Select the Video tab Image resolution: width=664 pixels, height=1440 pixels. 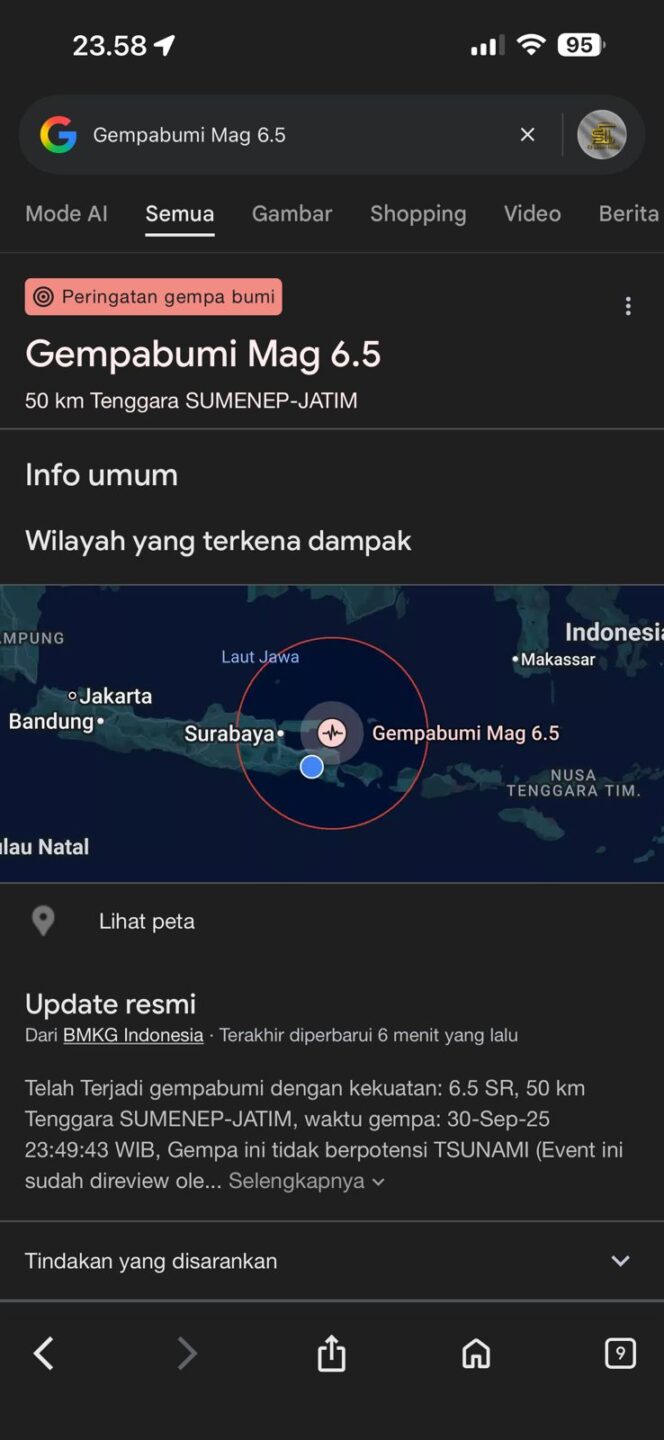click(532, 214)
